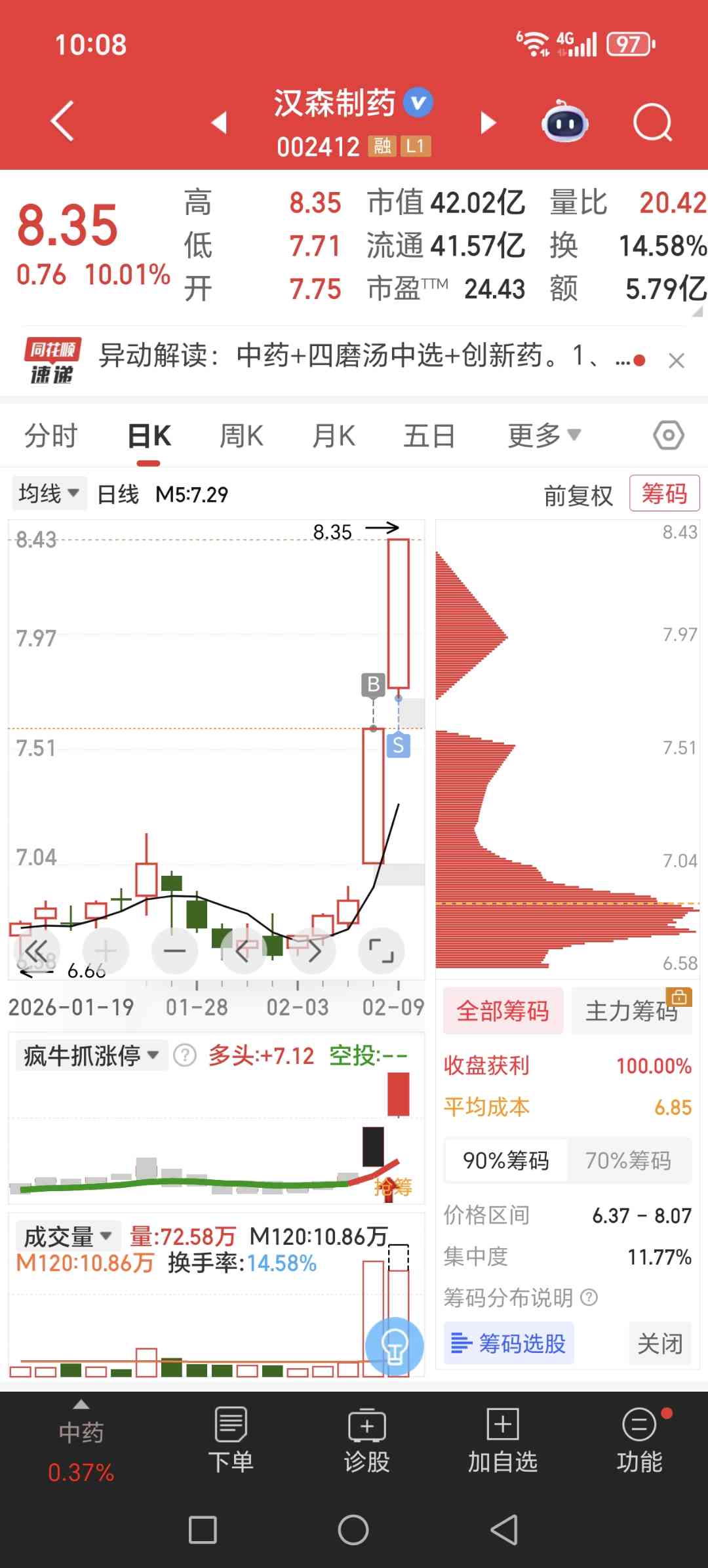Switch to the 五日 chart tab
Viewport: 708px width, 1568px height.
[x=429, y=436]
